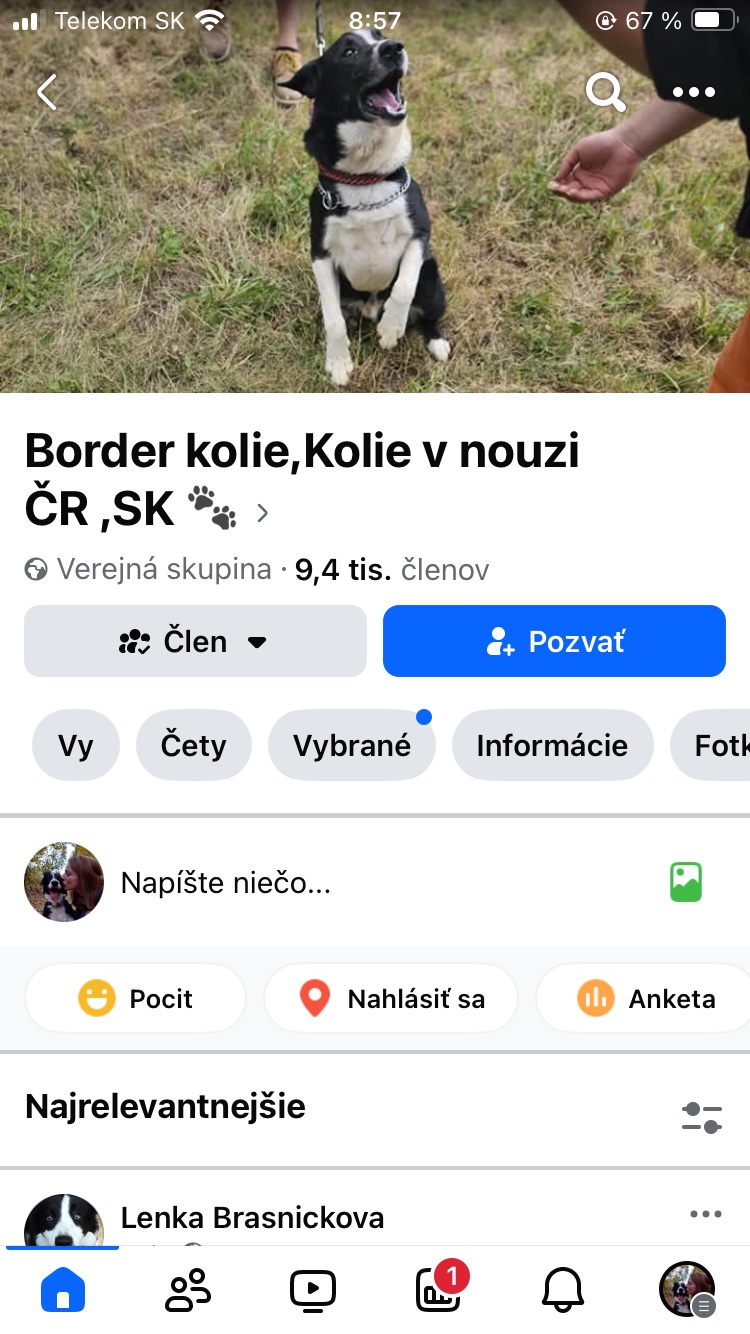Add a photo with the green image icon
750x1334 pixels.
click(686, 882)
